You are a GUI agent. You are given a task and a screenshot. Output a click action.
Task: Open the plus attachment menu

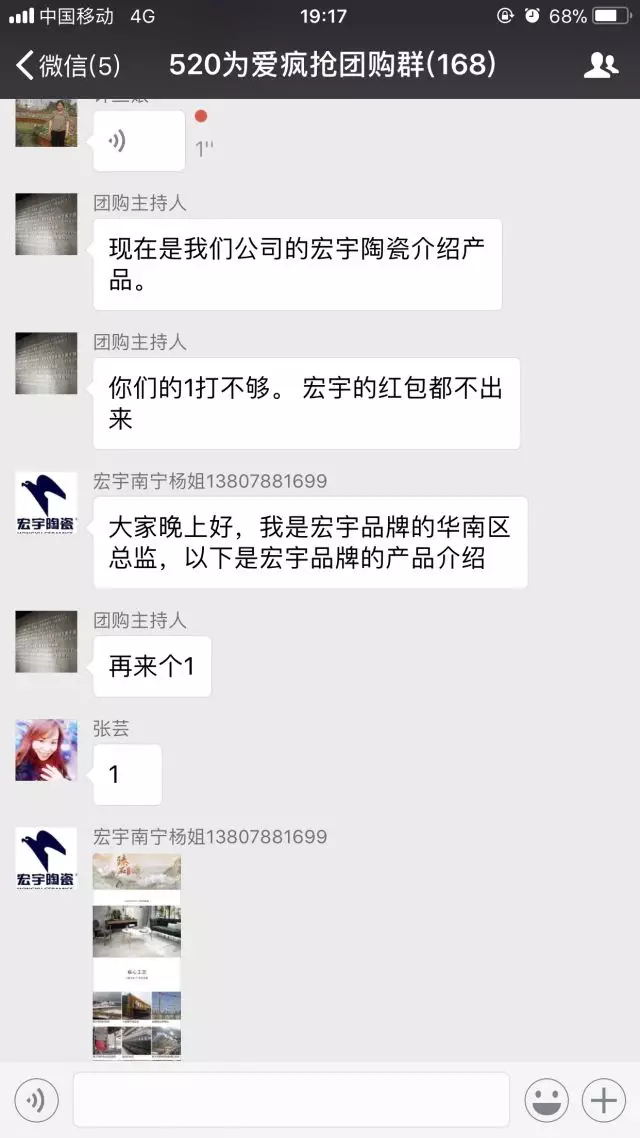[x=604, y=1100]
